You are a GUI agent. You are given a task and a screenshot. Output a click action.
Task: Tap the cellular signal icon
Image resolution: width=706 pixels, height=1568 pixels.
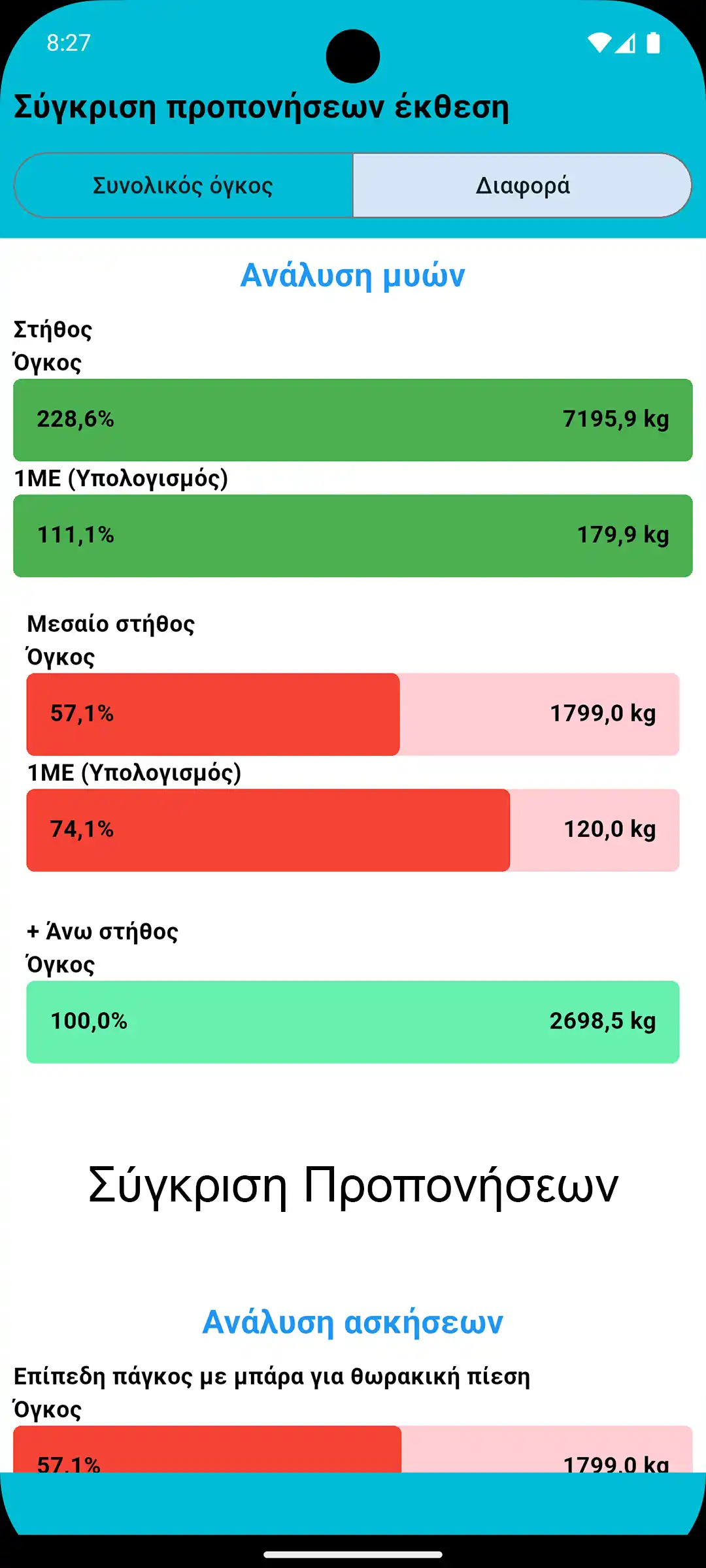pyautogui.click(x=626, y=42)
